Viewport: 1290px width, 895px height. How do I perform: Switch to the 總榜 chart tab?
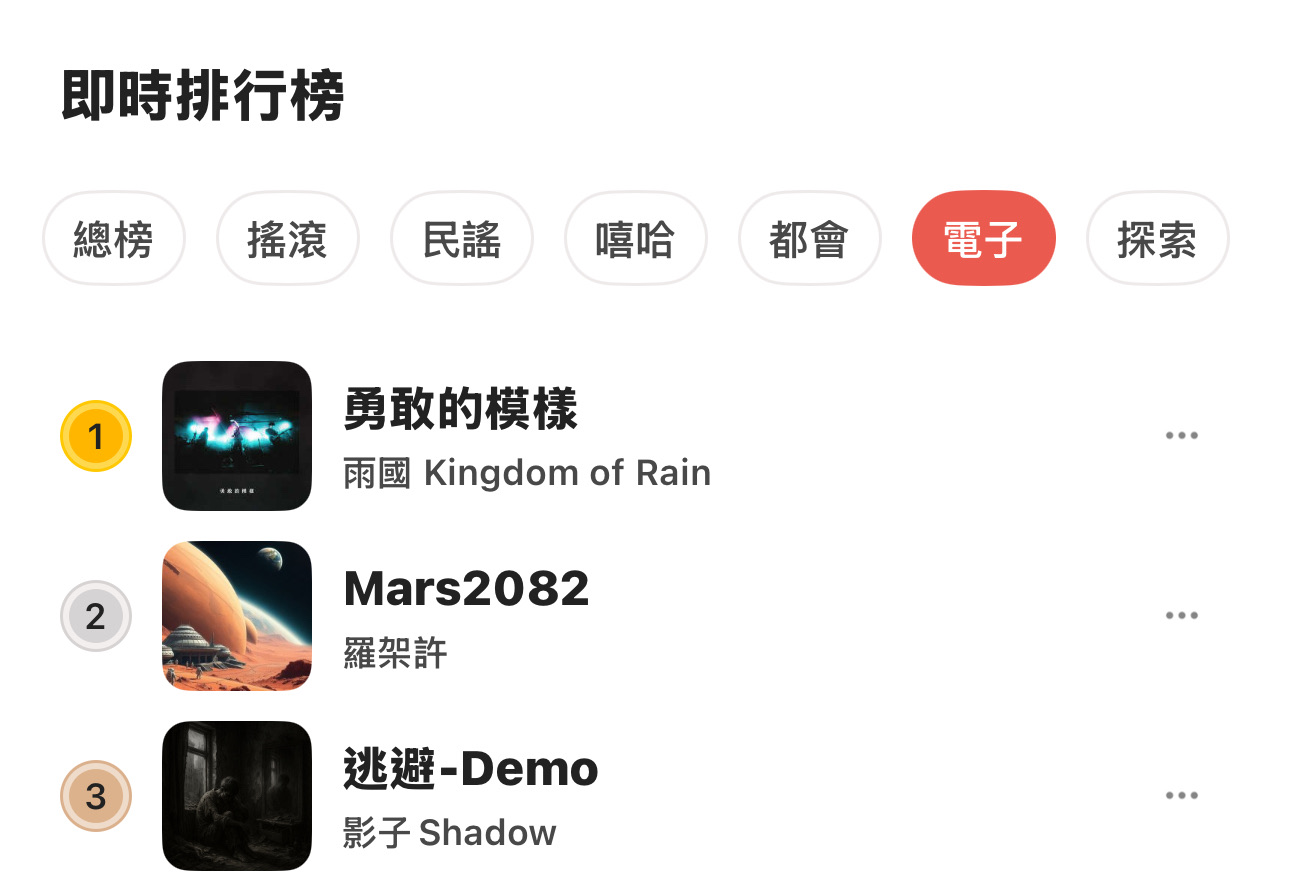point(113,239)
